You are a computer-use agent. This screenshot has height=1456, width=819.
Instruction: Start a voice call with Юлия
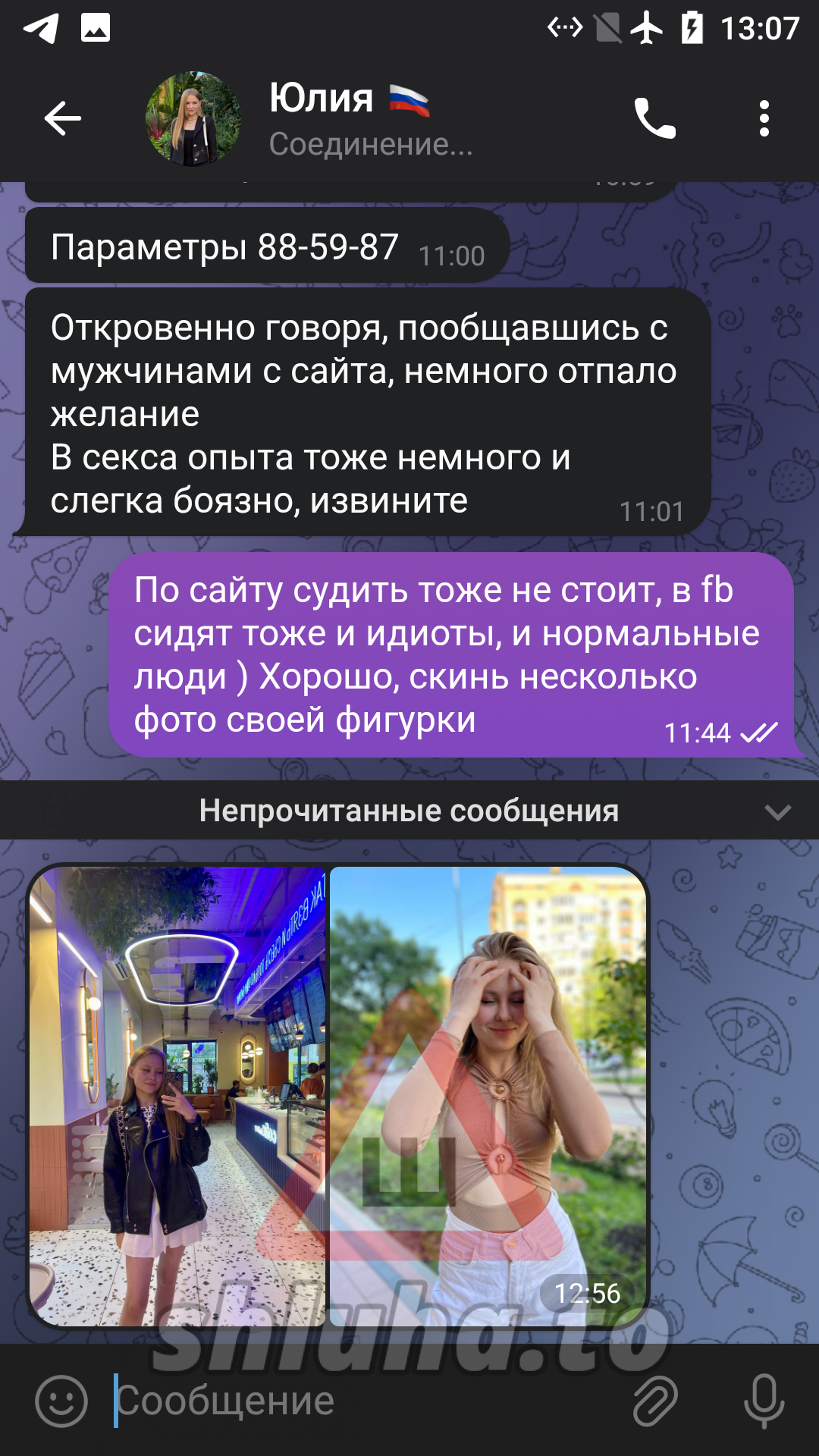654,119
